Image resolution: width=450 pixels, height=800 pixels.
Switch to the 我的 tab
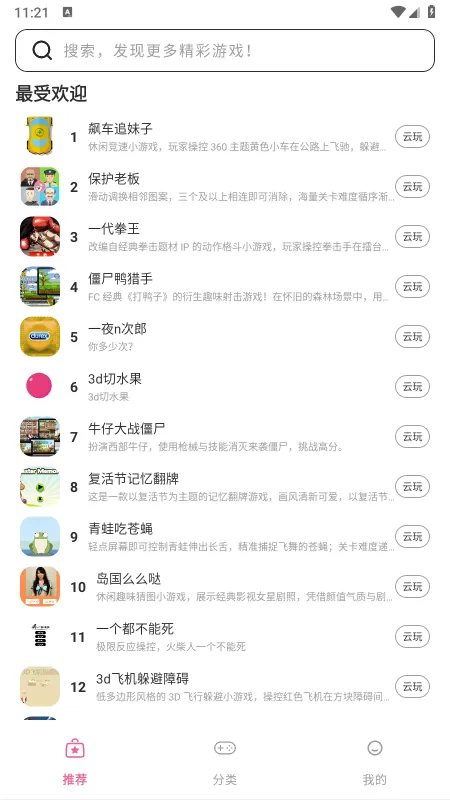click(x=374, y=761)
